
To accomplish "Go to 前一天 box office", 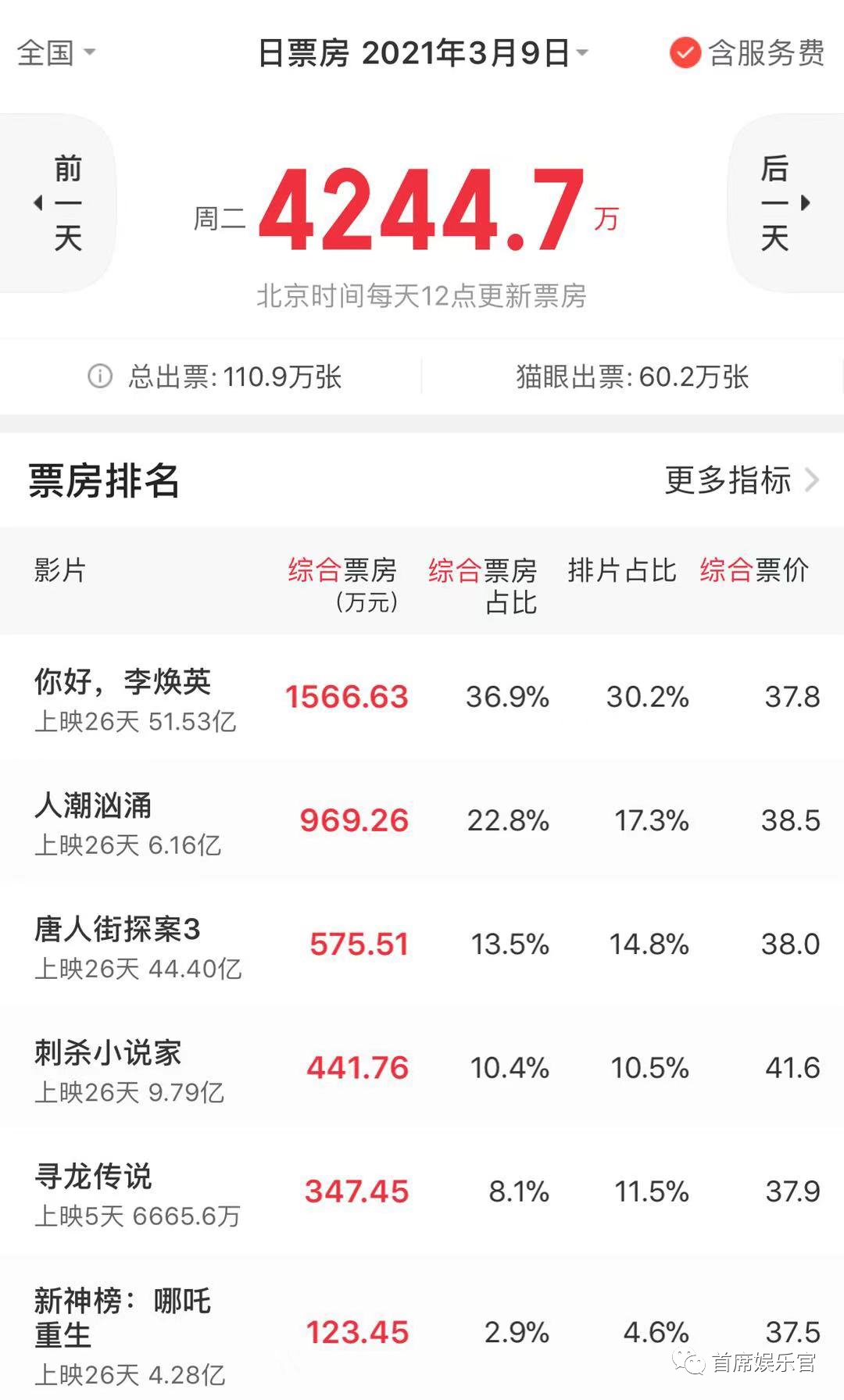I will click(58, 203).
